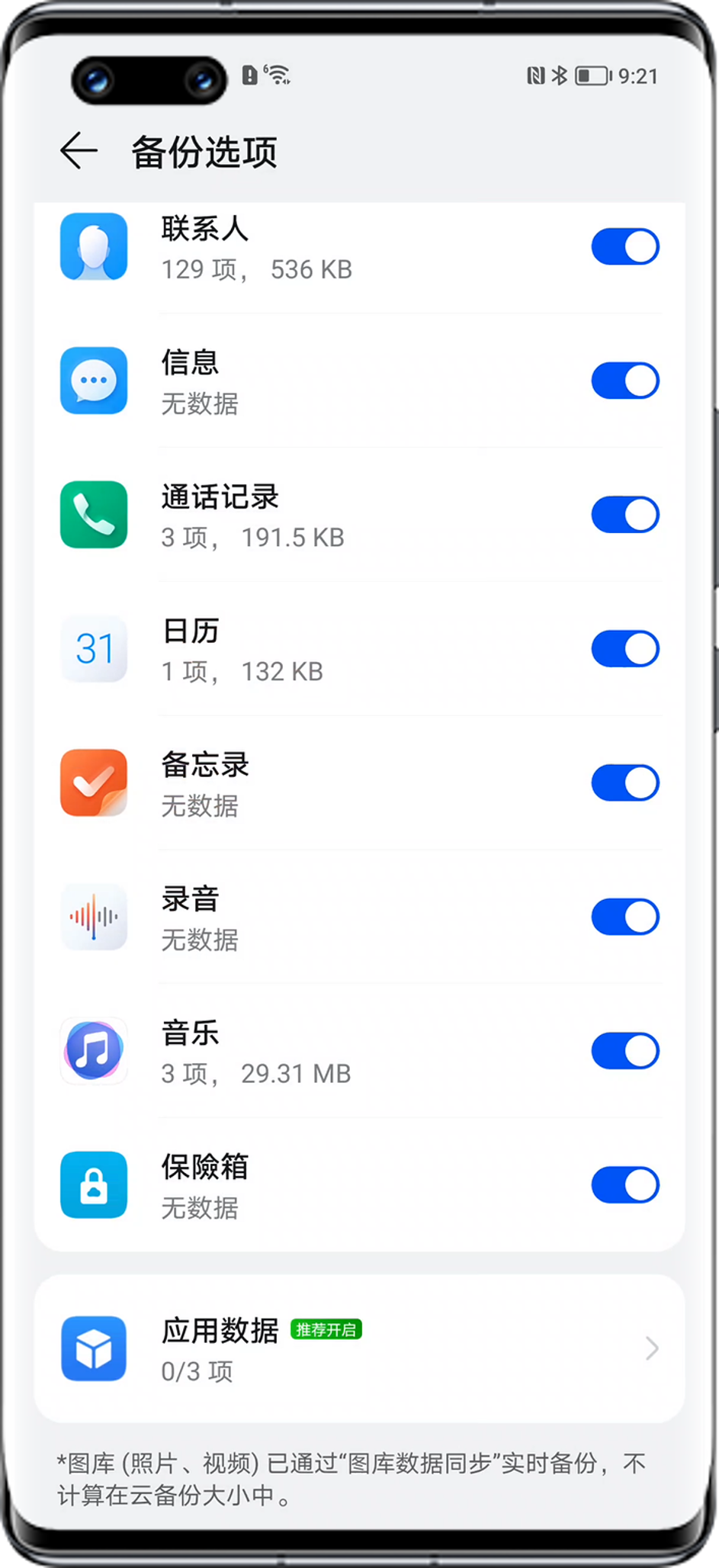Click the 保险箱 (Safe) lock icon

93,1186
